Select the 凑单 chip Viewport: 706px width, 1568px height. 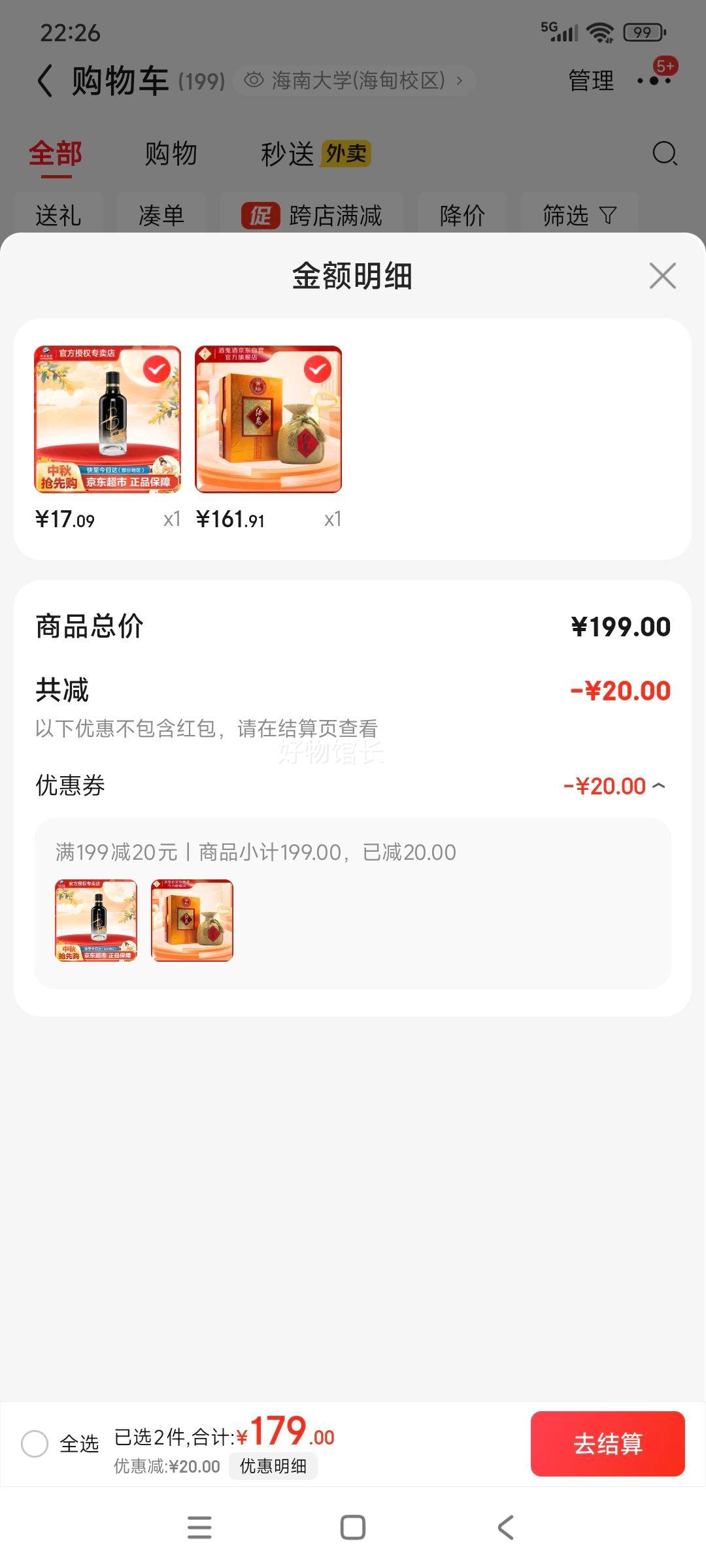[x=161, y=215]
